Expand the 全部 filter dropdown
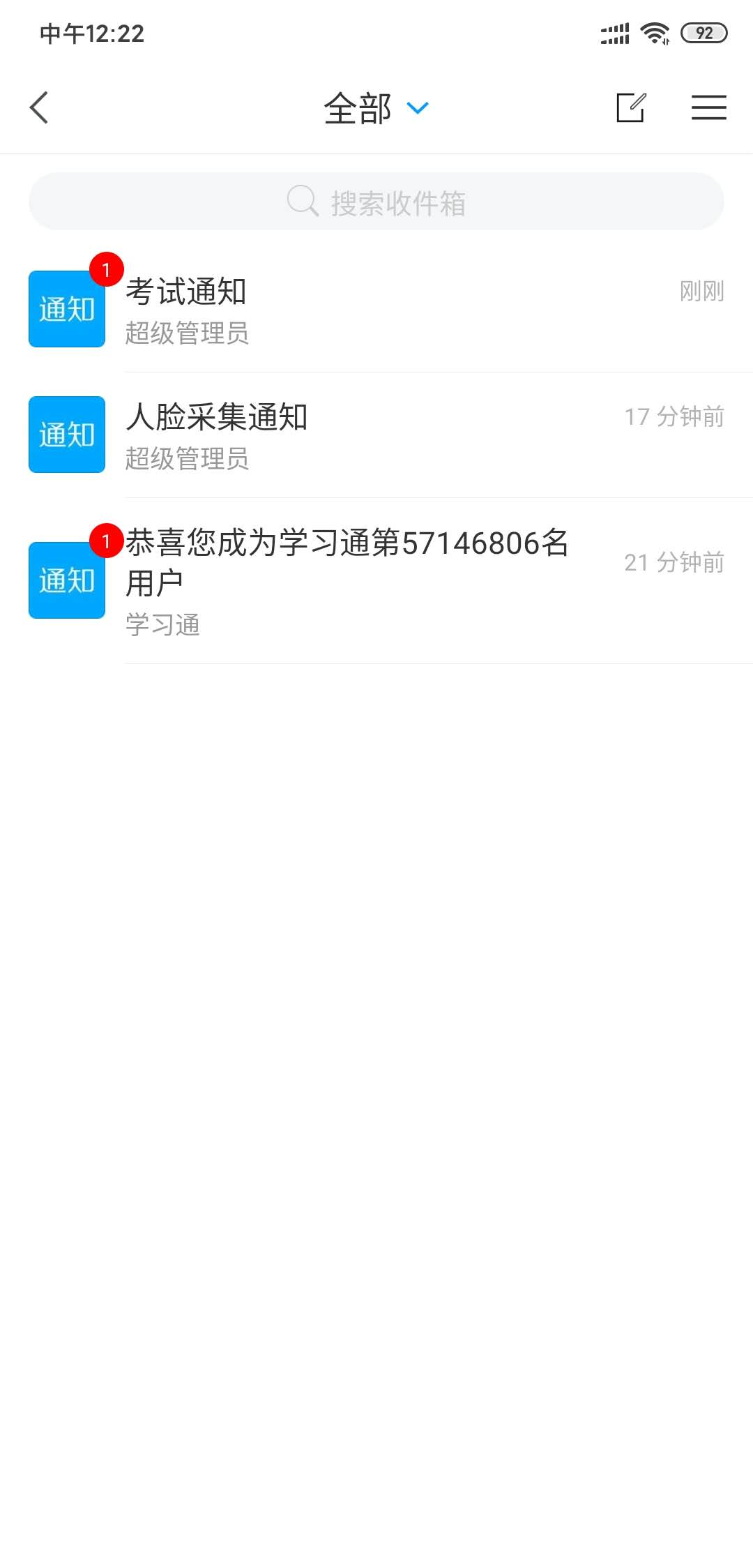The width and height of the screenshot is (753, 1568). (x=376, y=109)
